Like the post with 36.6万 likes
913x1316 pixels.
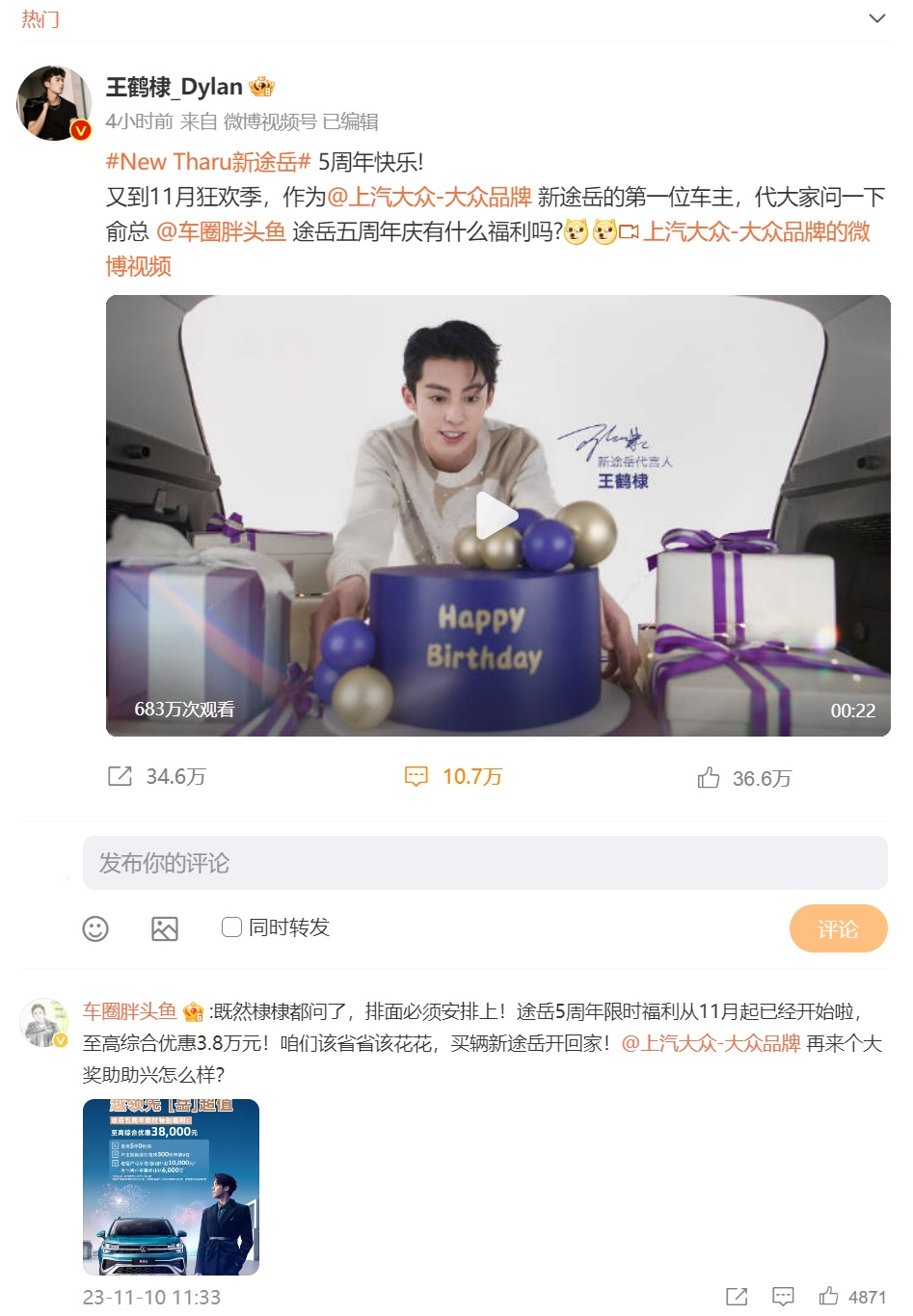[743, 778]
